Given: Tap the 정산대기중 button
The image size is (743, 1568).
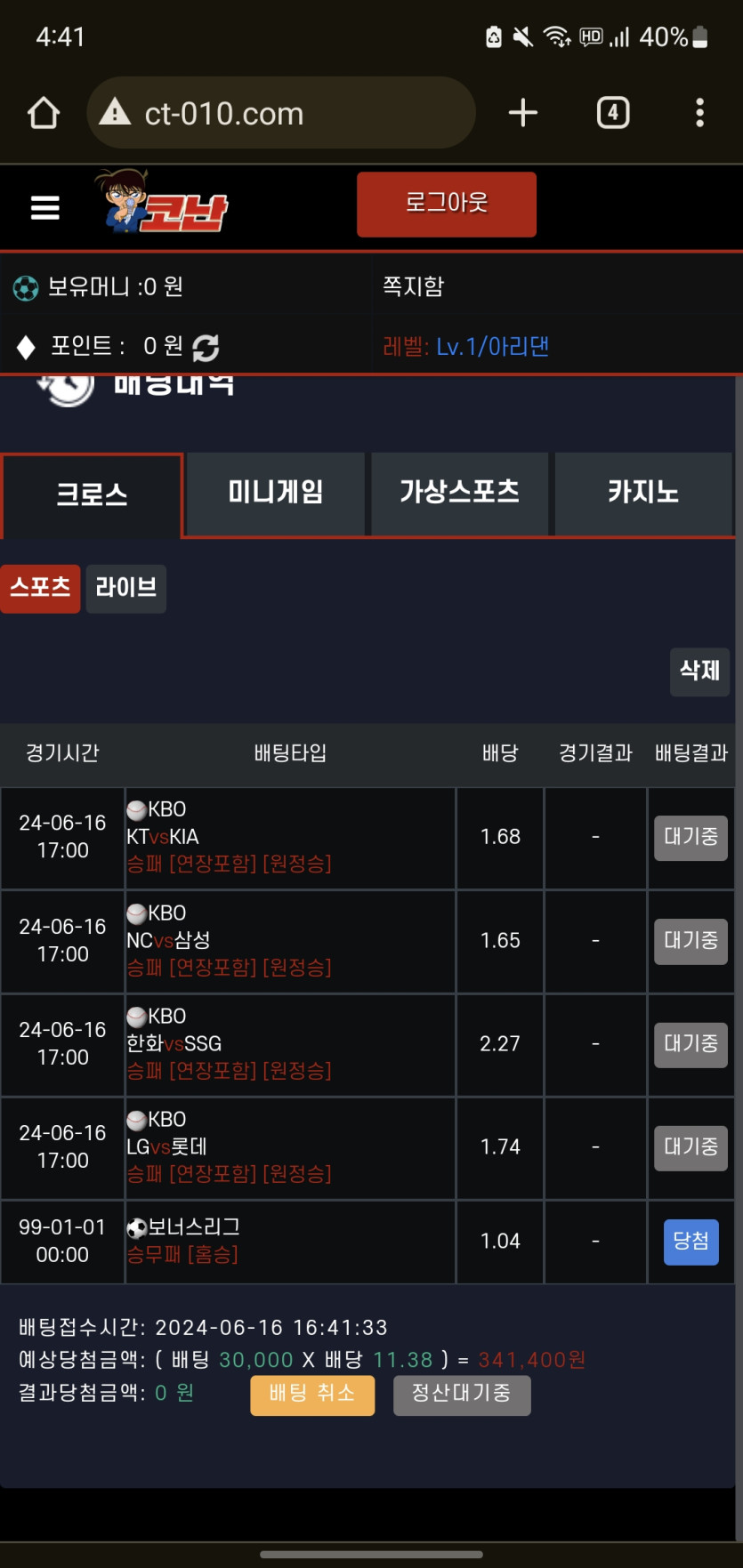Looking at the screenshot, I should coord(462,1395).
